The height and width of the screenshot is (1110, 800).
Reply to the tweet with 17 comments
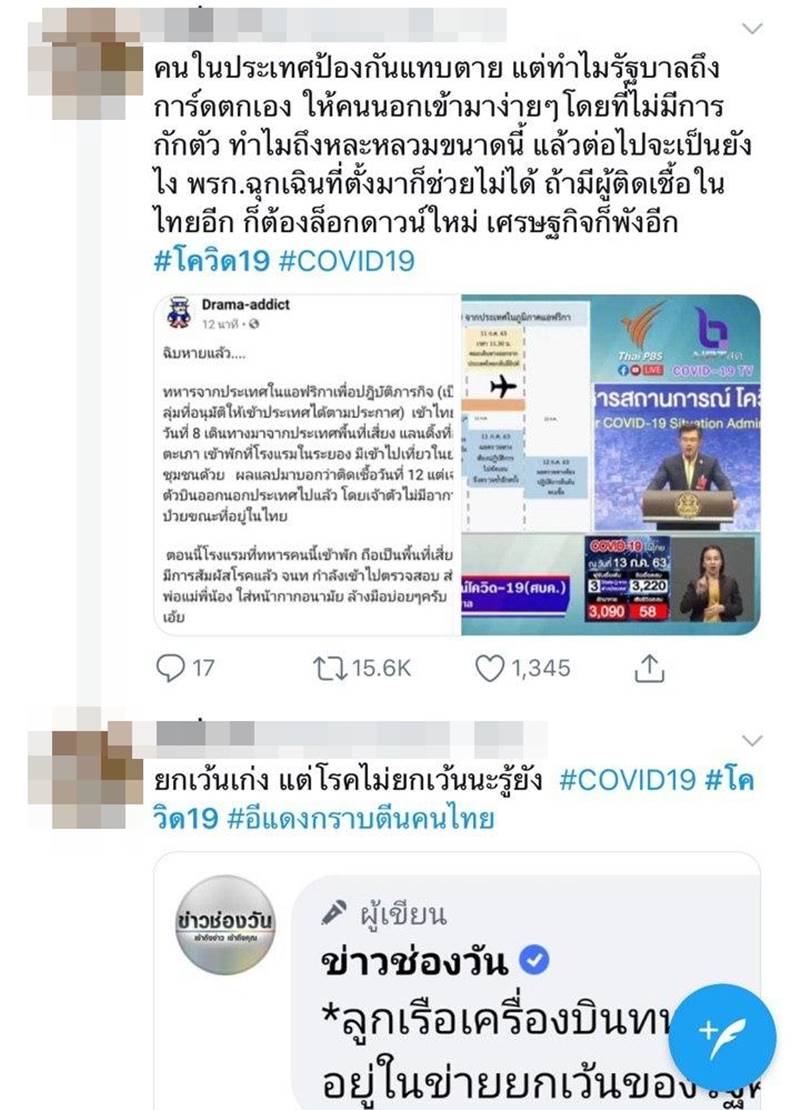[x=170, y=668]
